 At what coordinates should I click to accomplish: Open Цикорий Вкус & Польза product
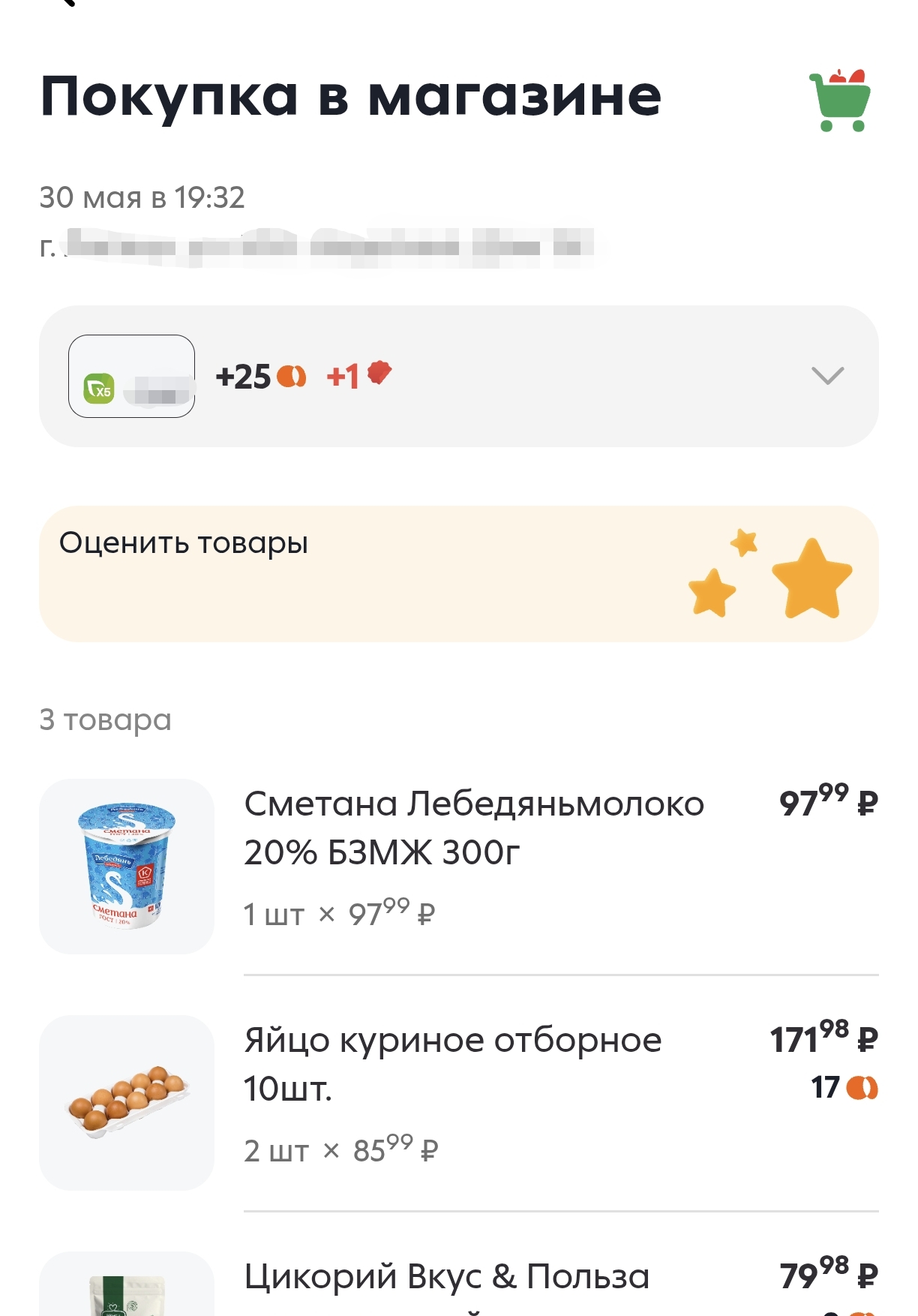[x=447, y=1278]
